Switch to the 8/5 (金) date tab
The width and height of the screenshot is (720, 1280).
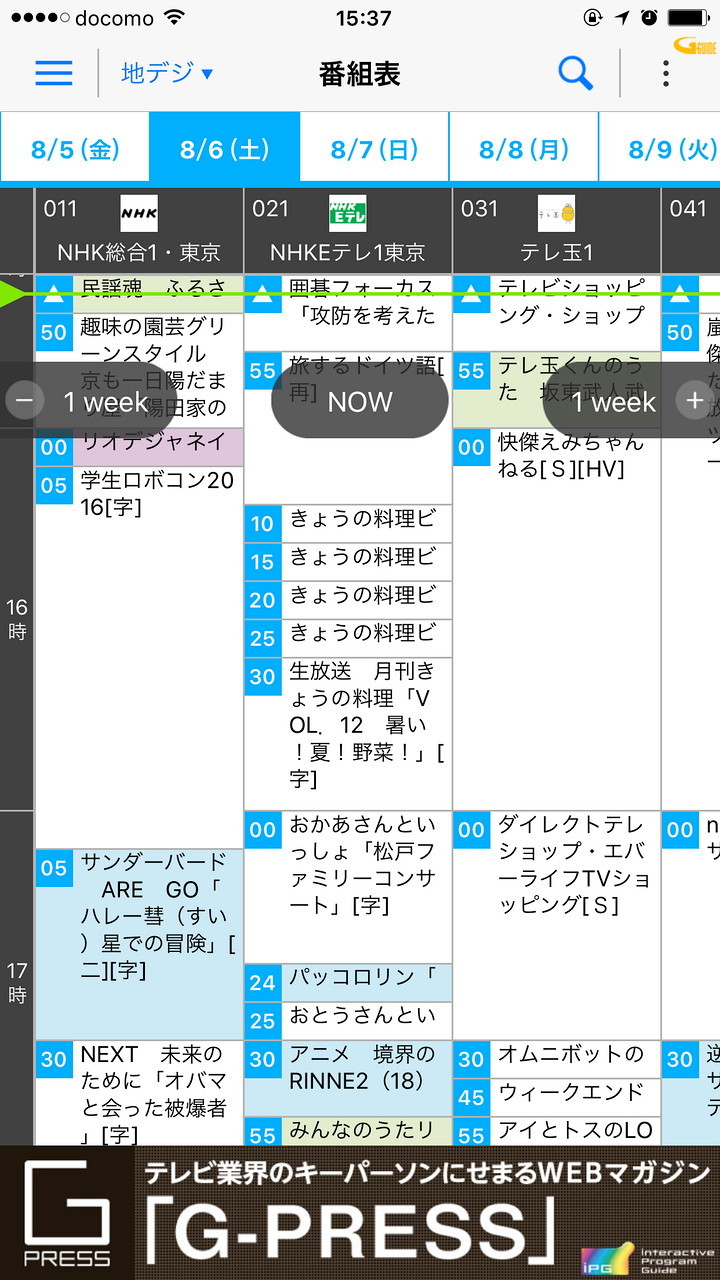pos(75,150)
